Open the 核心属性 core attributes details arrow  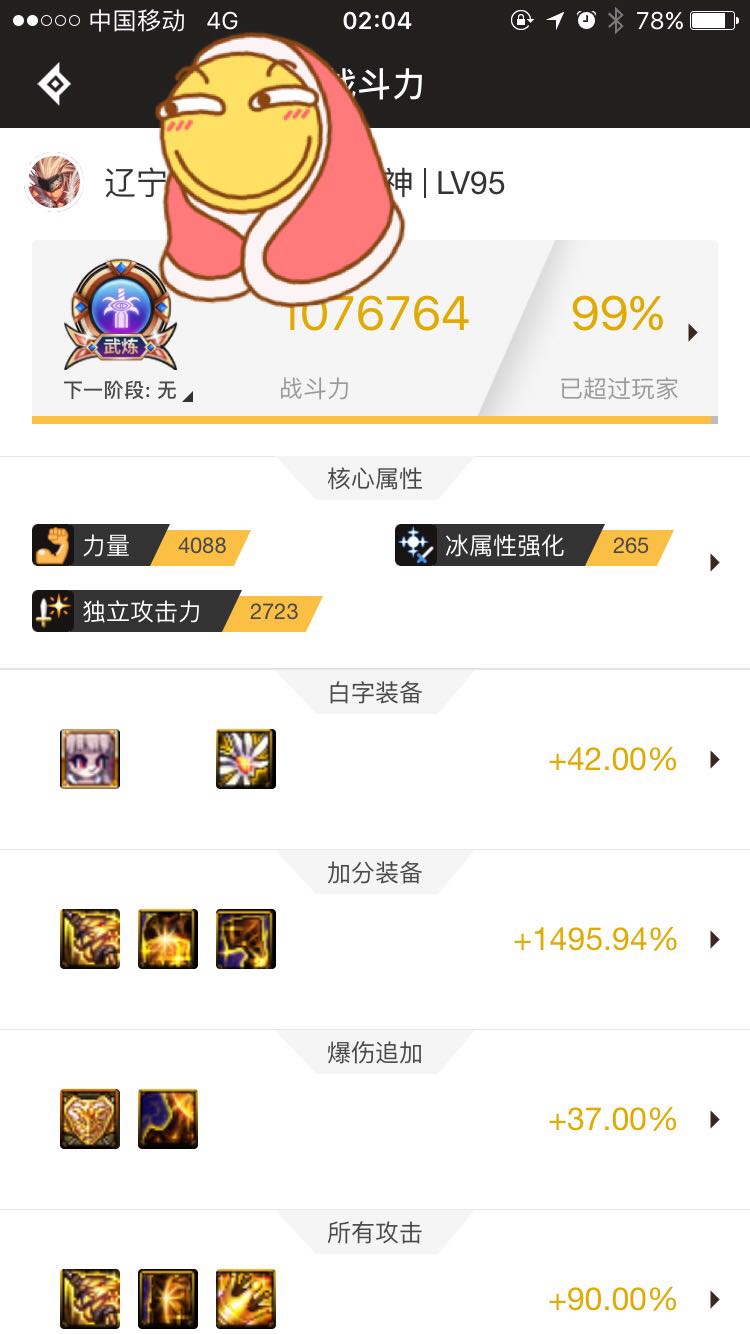pos(714,562)
